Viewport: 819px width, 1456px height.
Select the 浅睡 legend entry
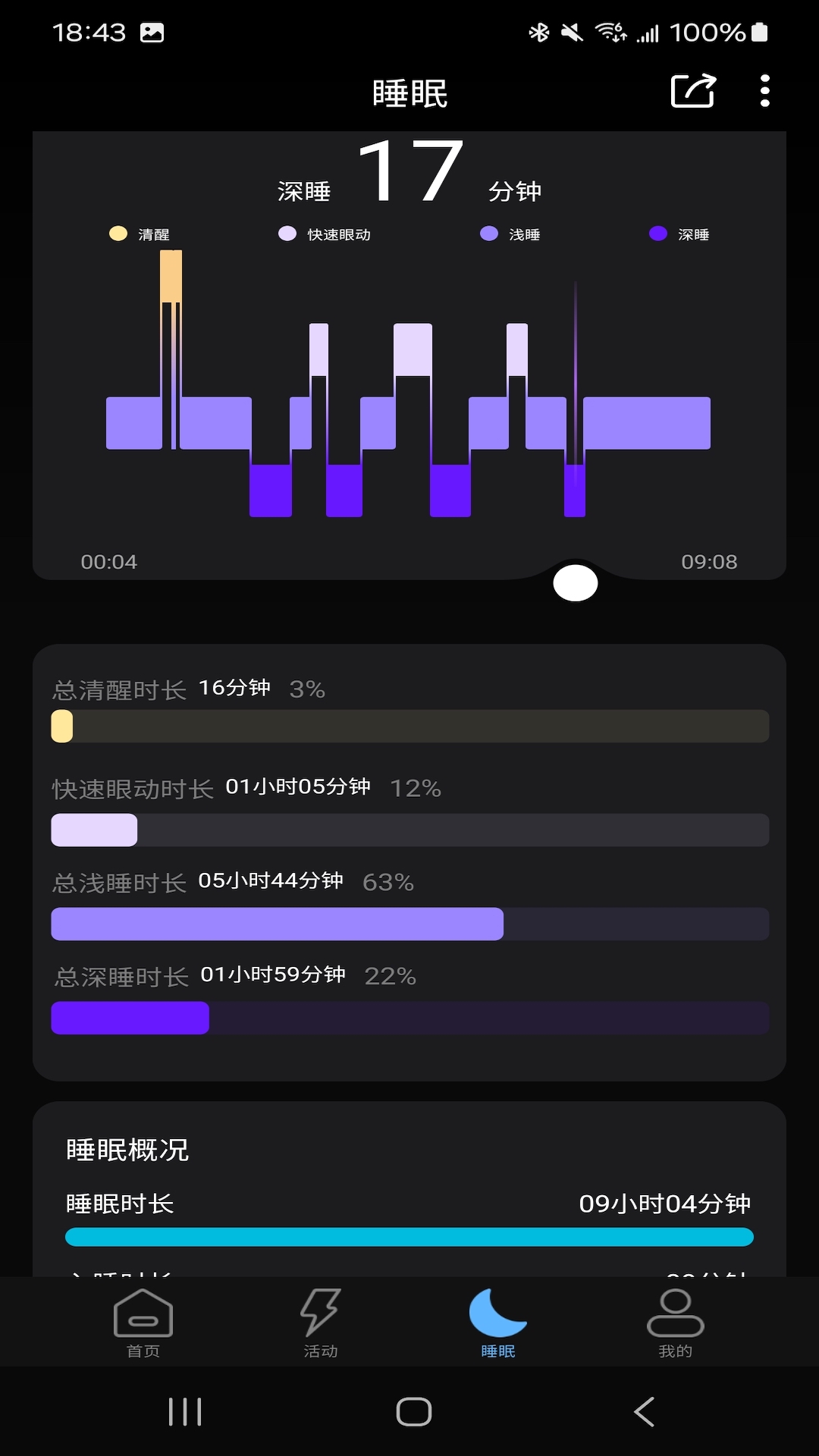tap(513, 234)
